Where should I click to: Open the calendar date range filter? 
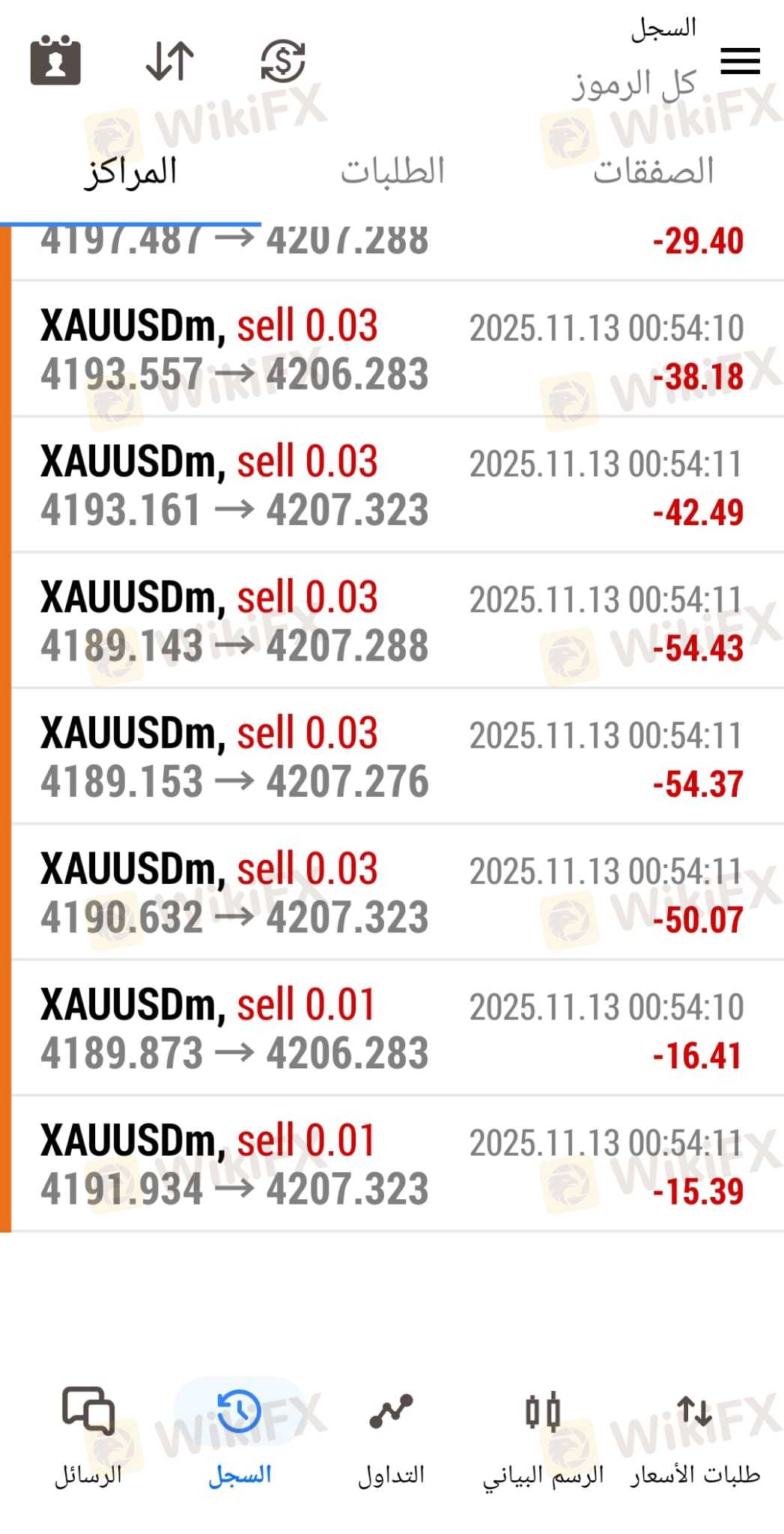55,61
